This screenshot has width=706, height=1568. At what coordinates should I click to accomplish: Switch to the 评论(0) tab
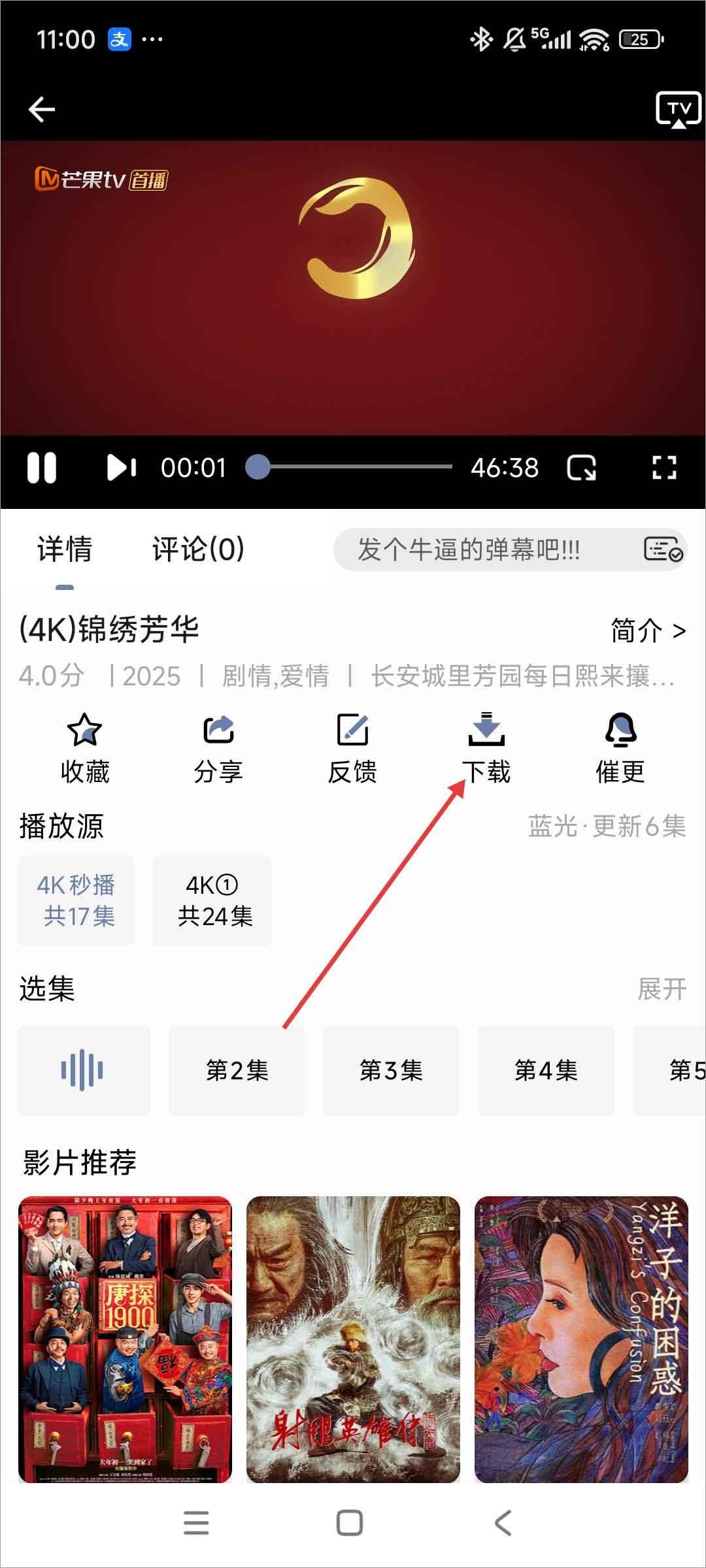(198, 549)
